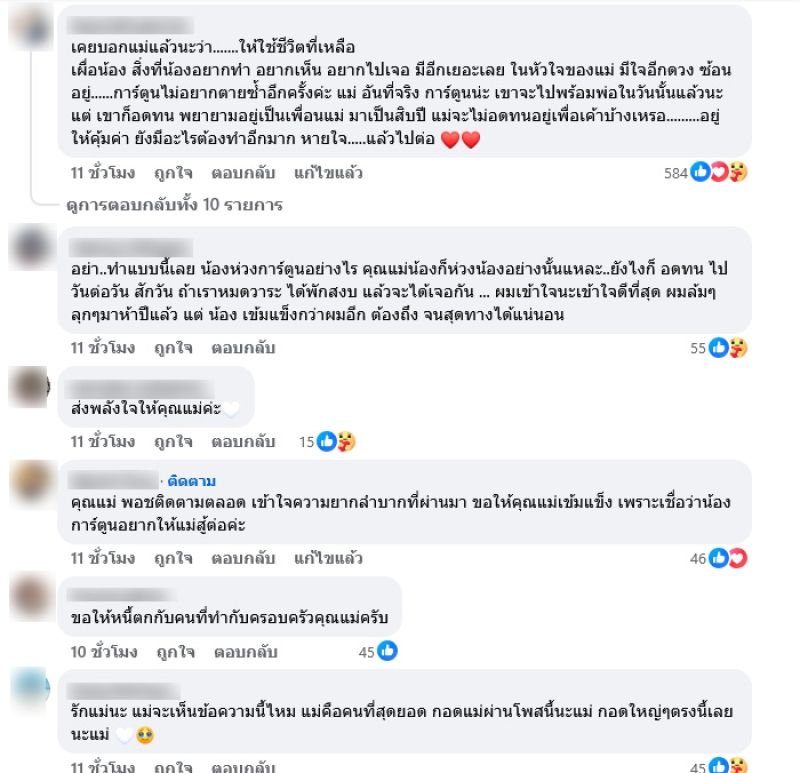View edit history on the 46-reaction comment

pyautogui.click(x=328, y=558)
